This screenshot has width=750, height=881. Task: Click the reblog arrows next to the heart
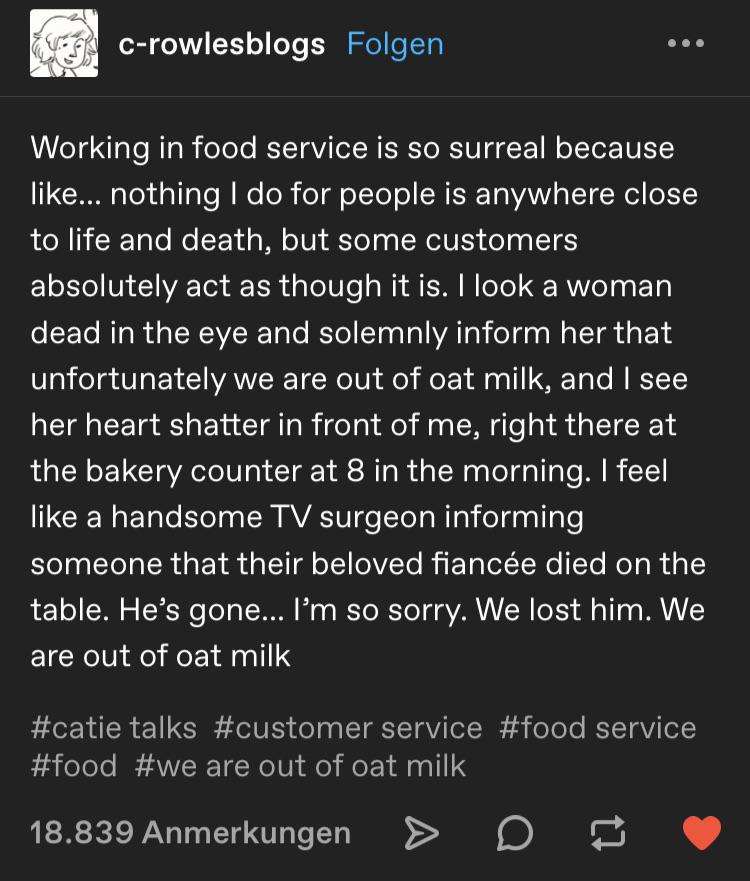click(x=608, y=832)
